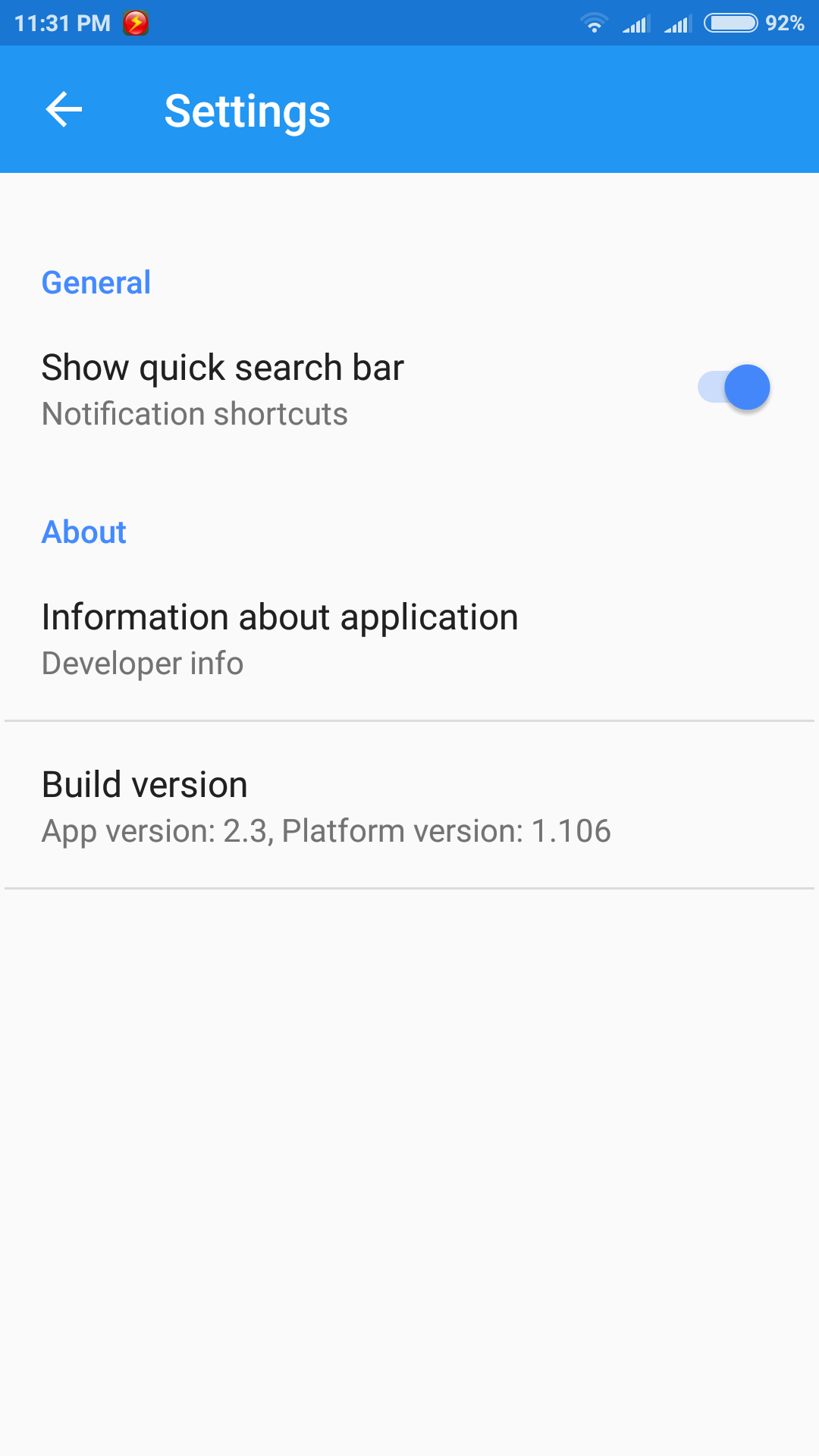
Task: Tap the Build version entry
Action: (x=144, y=784)
